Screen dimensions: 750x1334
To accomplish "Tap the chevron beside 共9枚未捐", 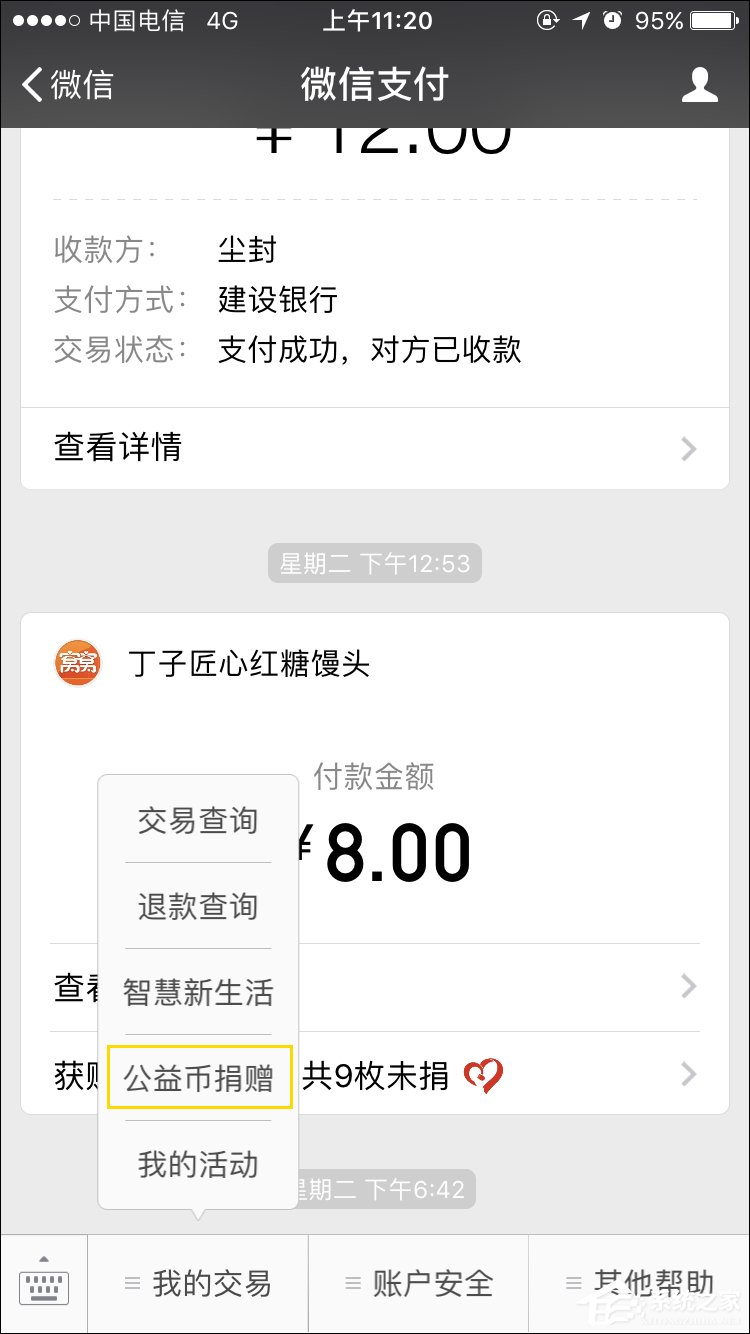I will pos(688,1073).
